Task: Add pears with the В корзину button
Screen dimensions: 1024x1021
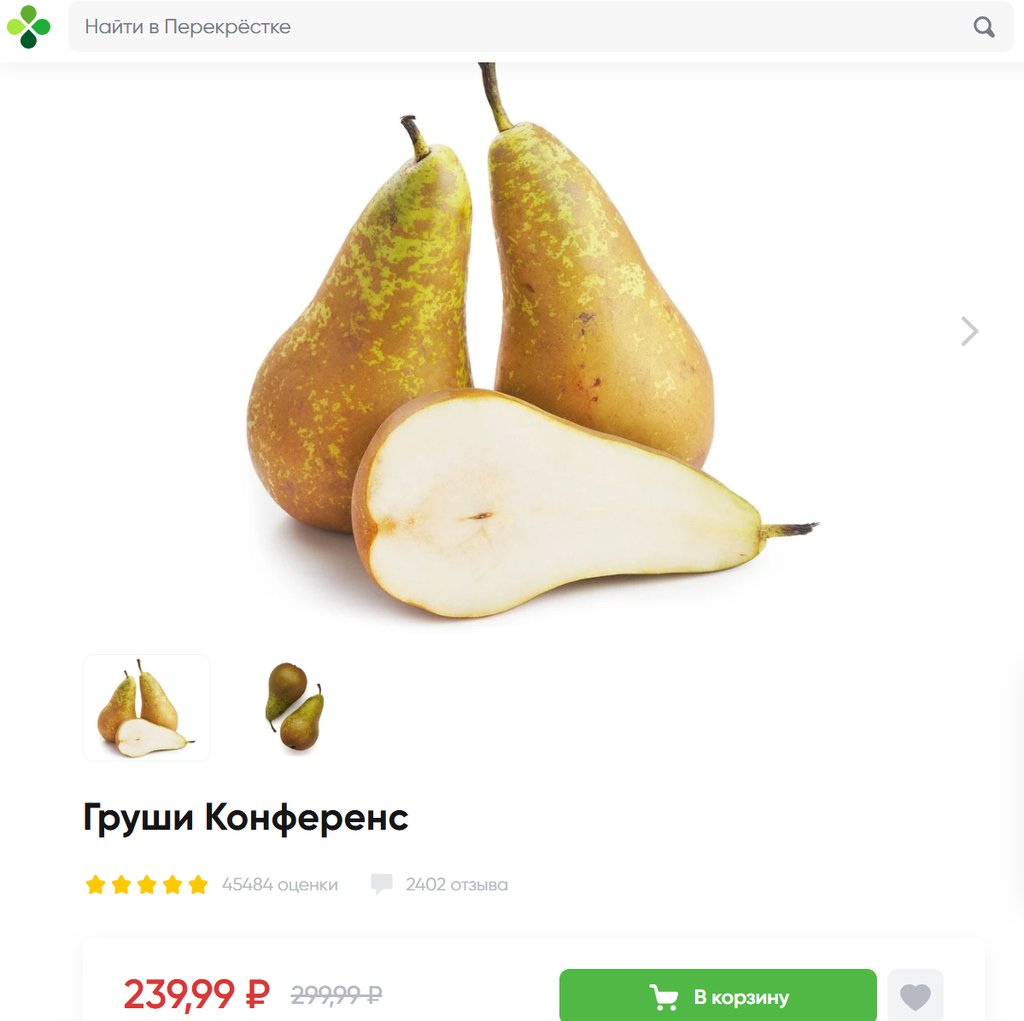Action: click(x=717, y=996)
